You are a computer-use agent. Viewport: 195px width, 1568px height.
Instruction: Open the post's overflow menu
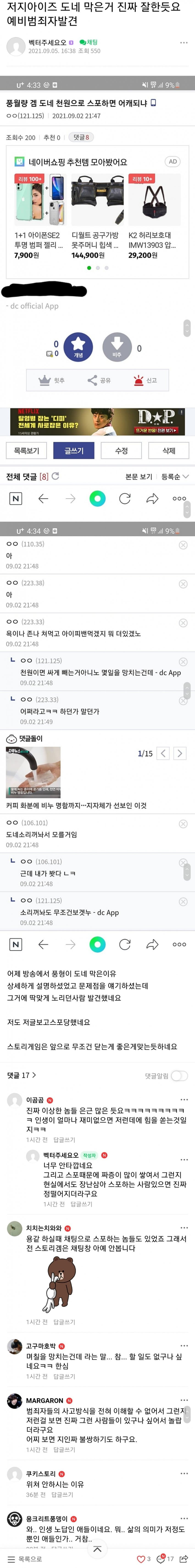tap(184, 43)
